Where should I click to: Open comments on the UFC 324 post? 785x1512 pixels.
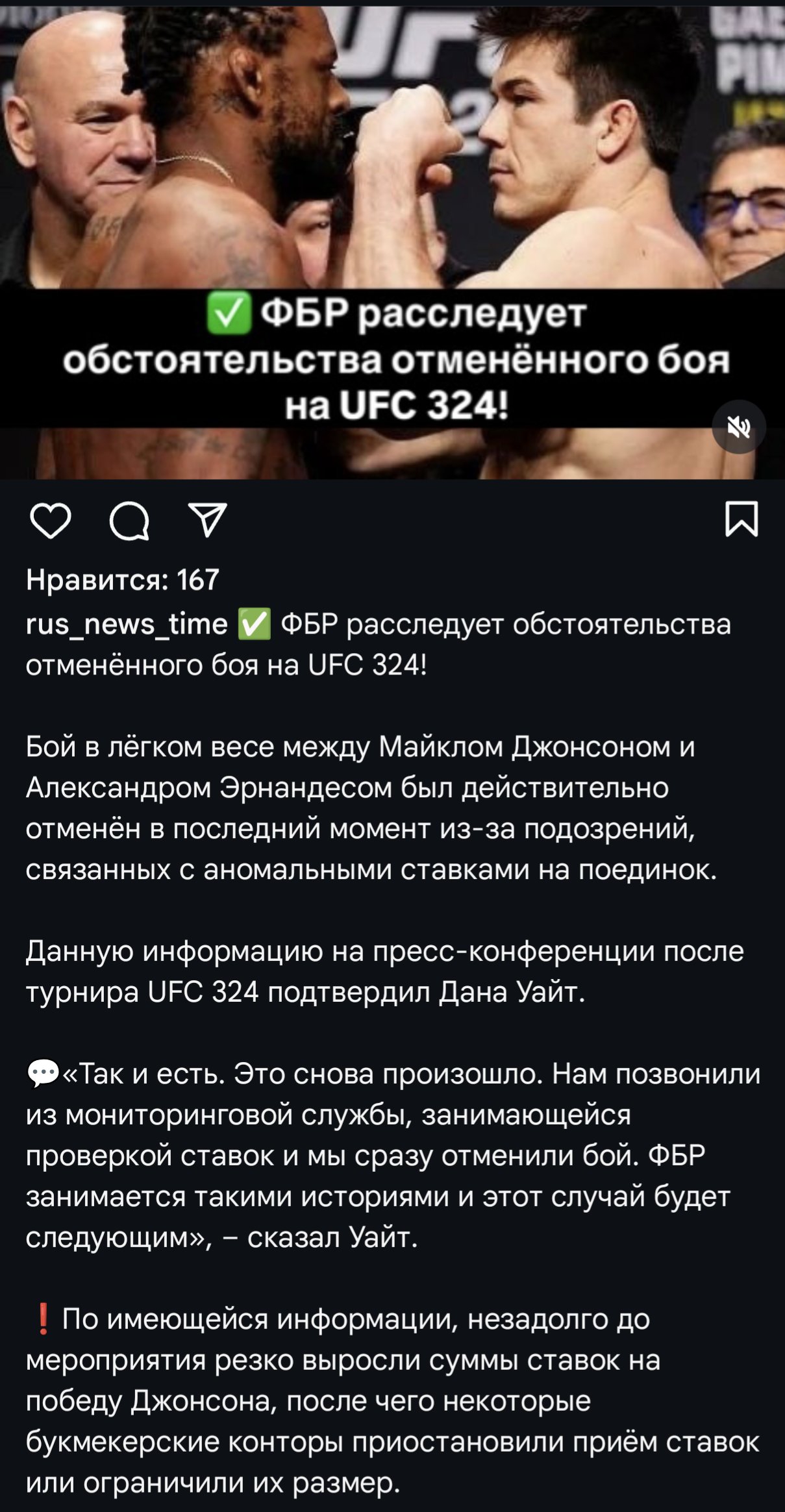[129, 520]
